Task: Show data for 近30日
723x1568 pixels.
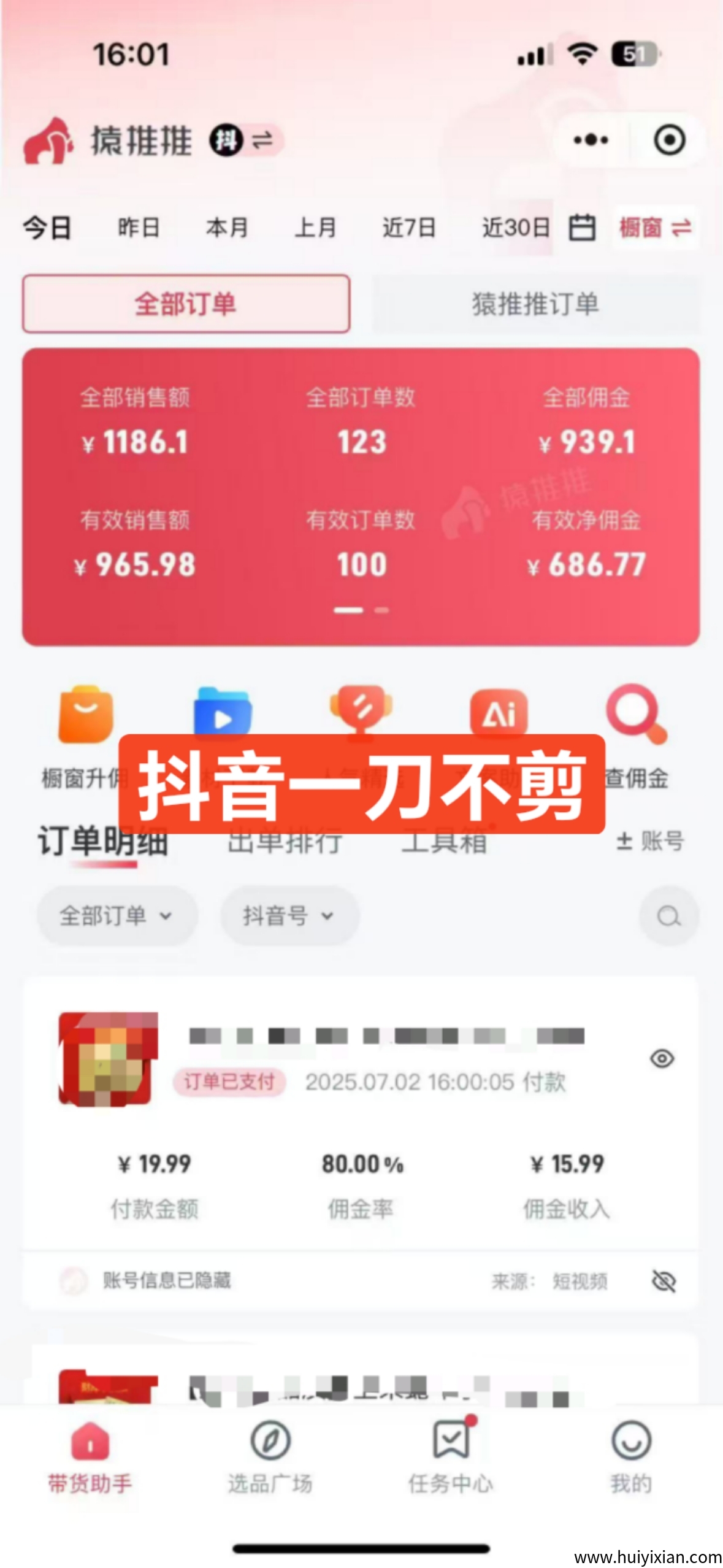Action: (515, 228)
